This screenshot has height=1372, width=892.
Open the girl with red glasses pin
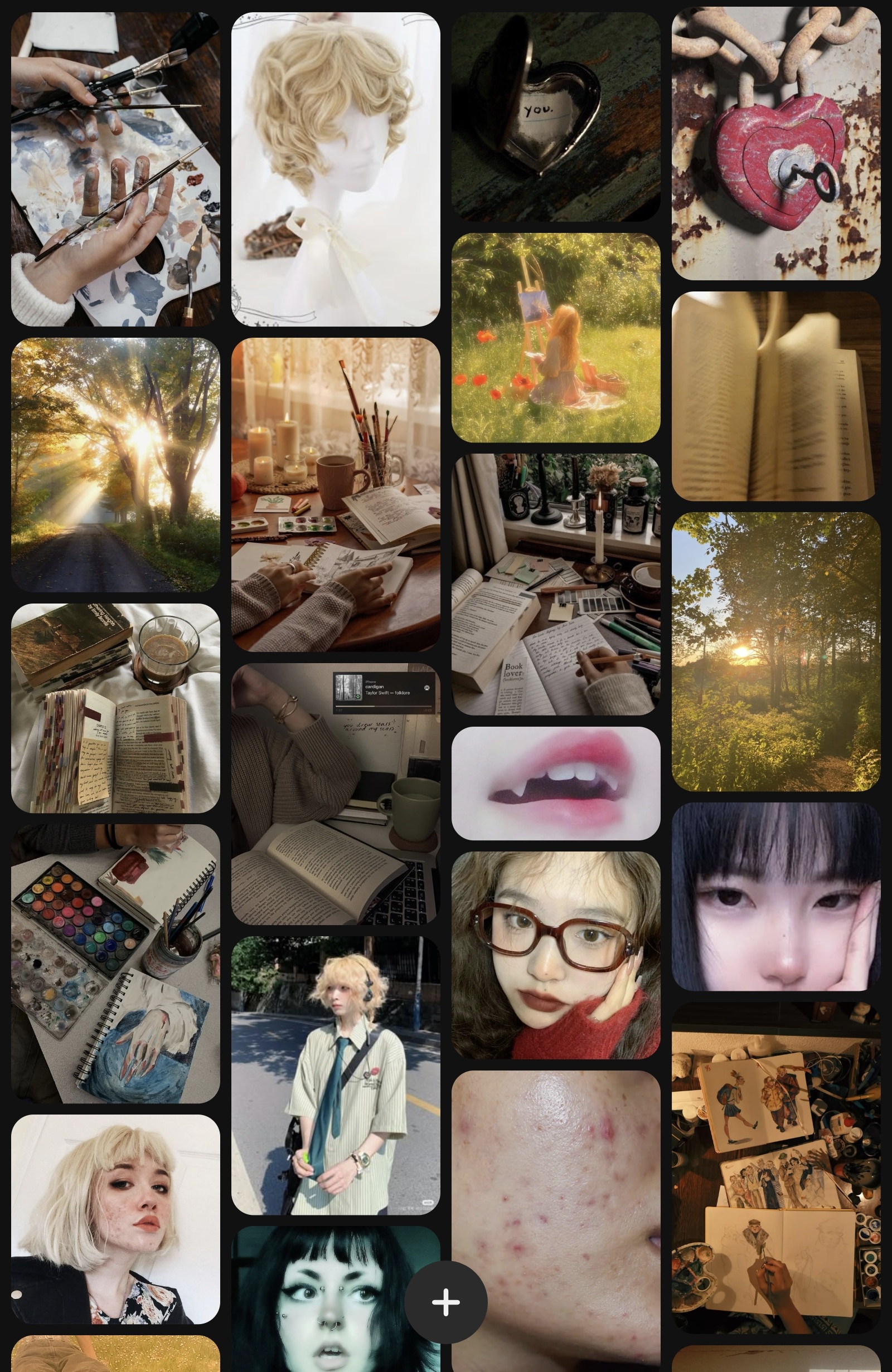coord(555,955)
